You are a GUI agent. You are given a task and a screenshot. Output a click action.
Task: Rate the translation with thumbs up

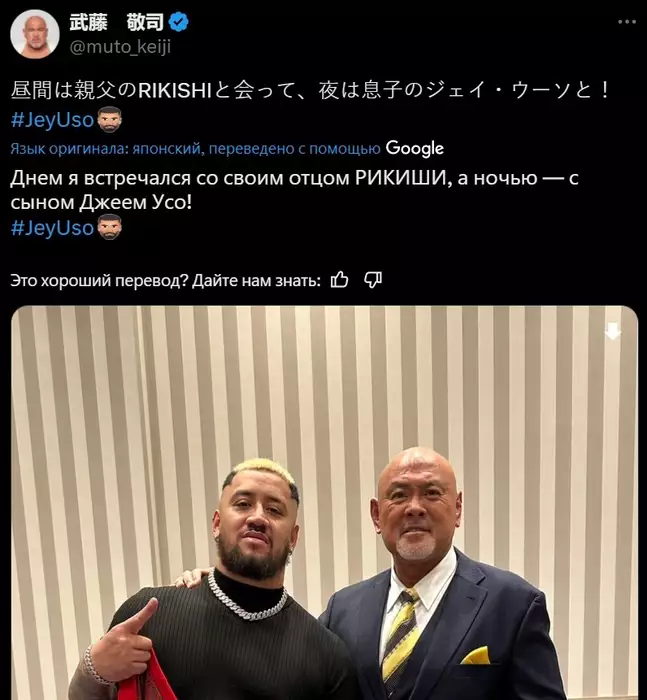tap(340, 280)
